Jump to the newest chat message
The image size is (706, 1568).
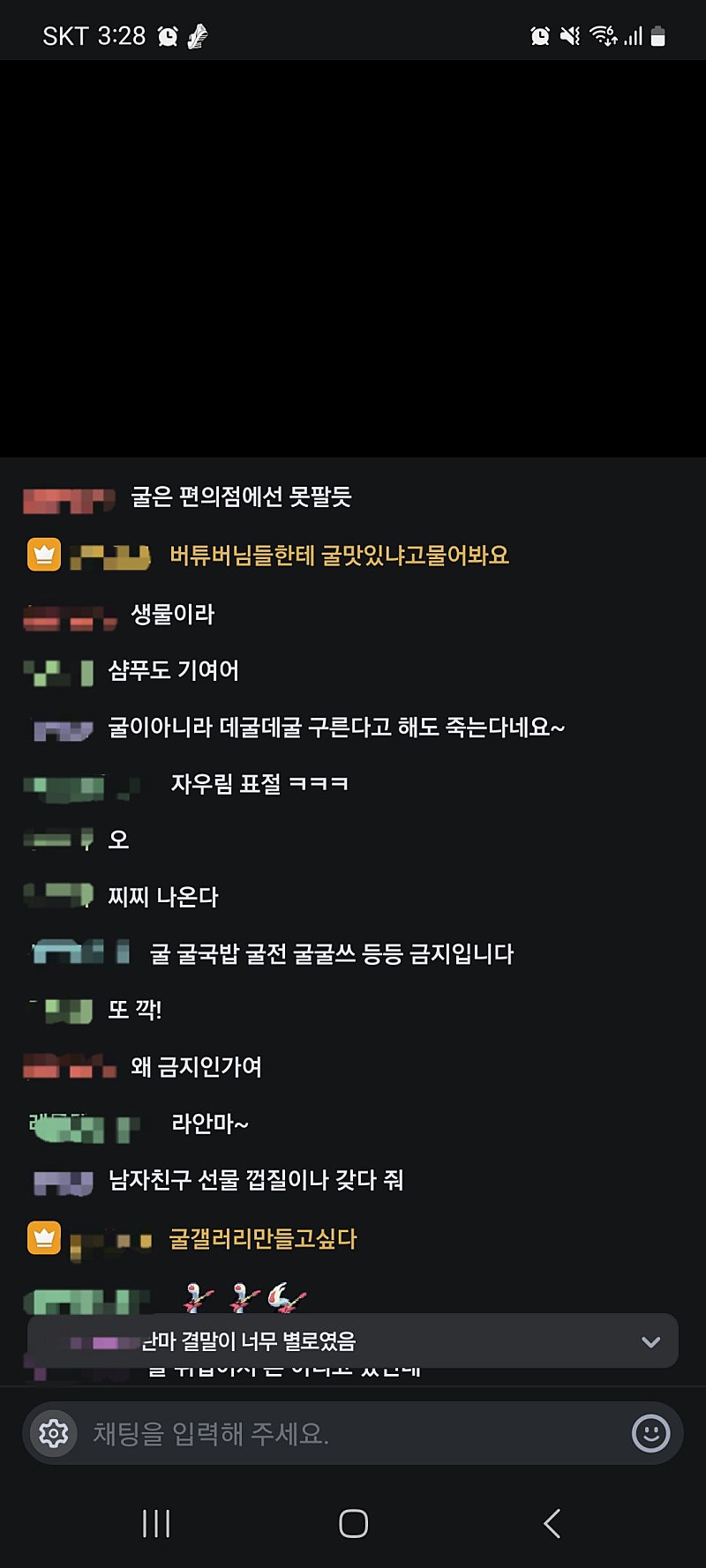(x=650, y=1341)
